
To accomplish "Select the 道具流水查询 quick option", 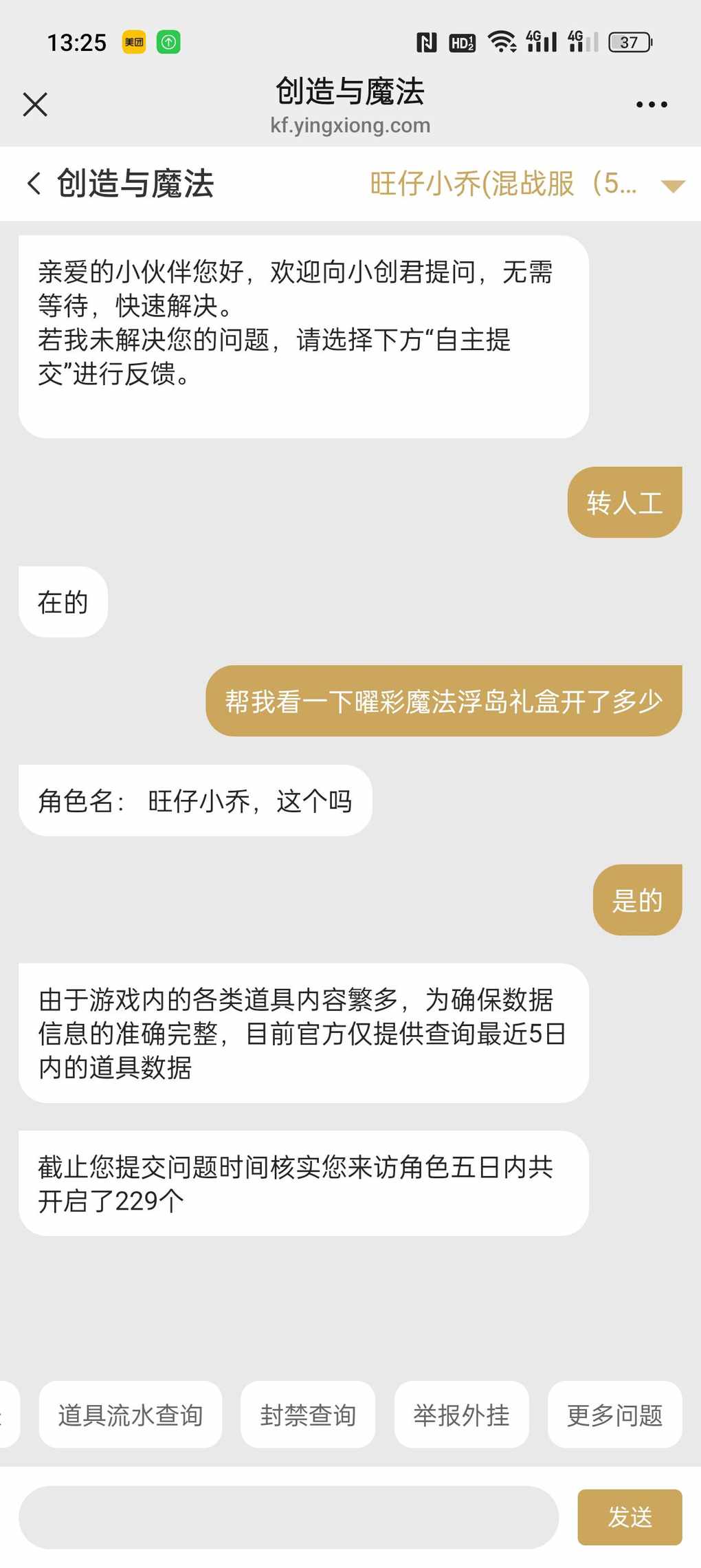I will coord(131,1415).
